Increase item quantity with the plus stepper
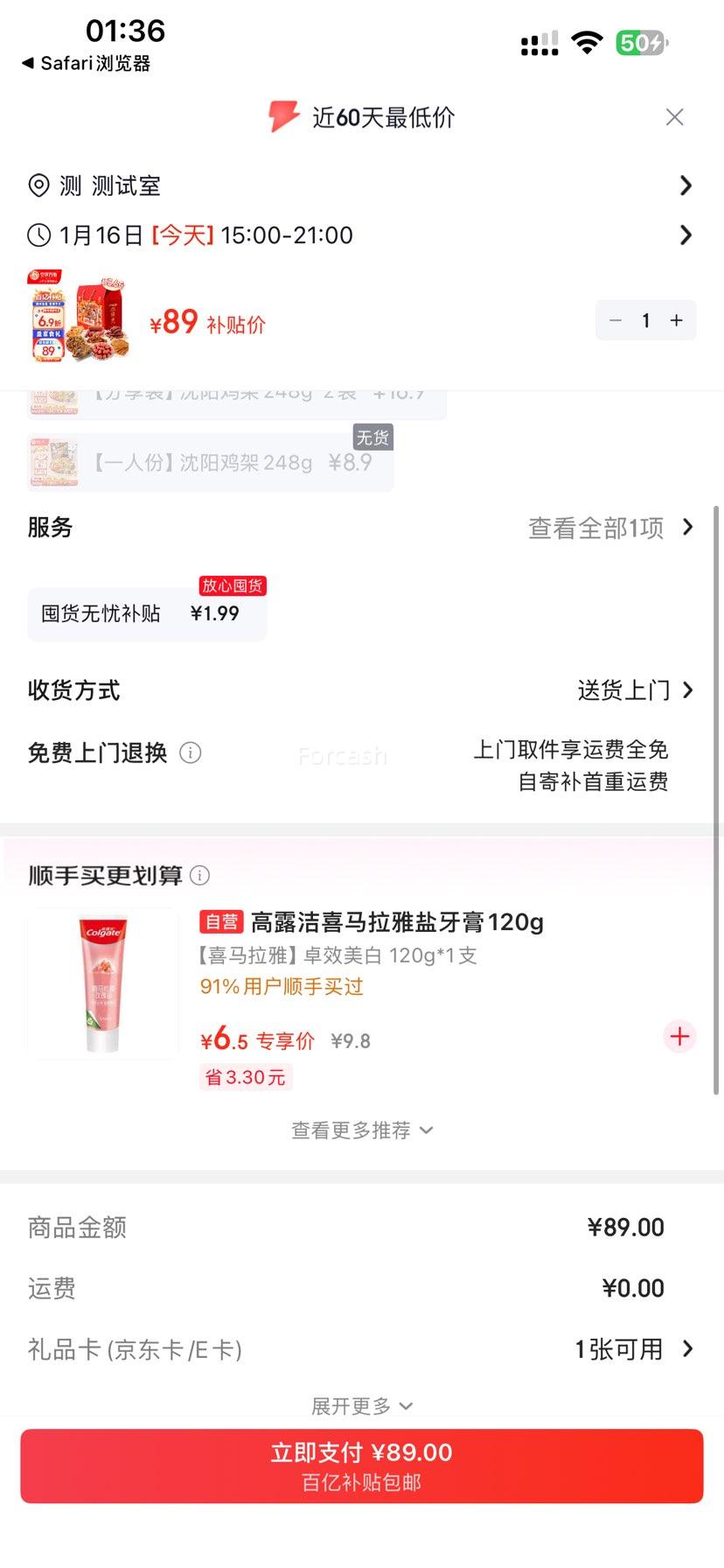Screen dimensions: 724x1568 pos(675,320)
